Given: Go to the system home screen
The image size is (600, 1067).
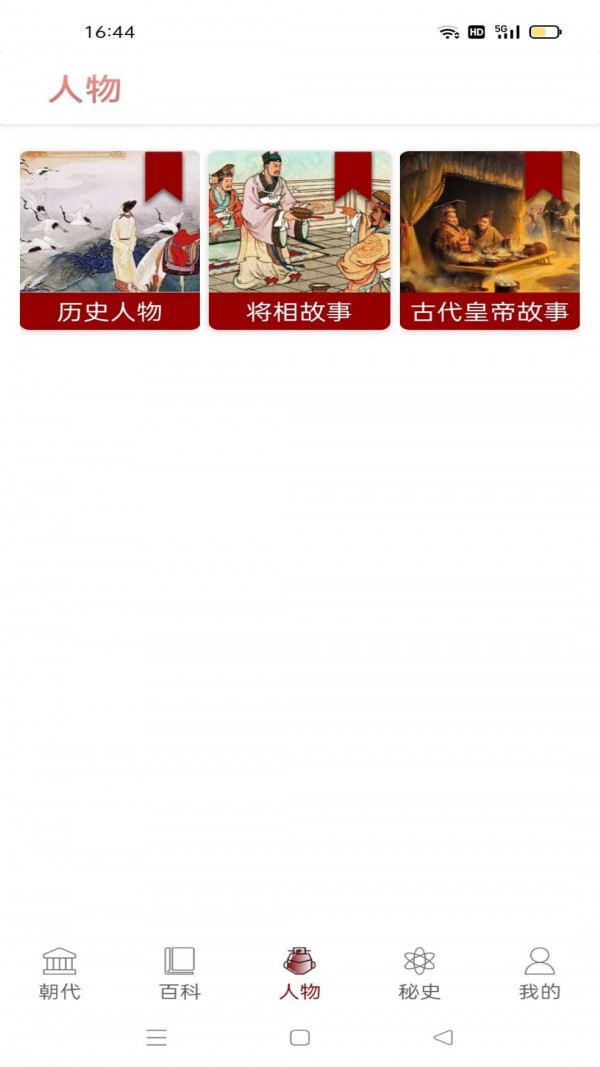Looking at the screenshot, I should click(299, 1037).
